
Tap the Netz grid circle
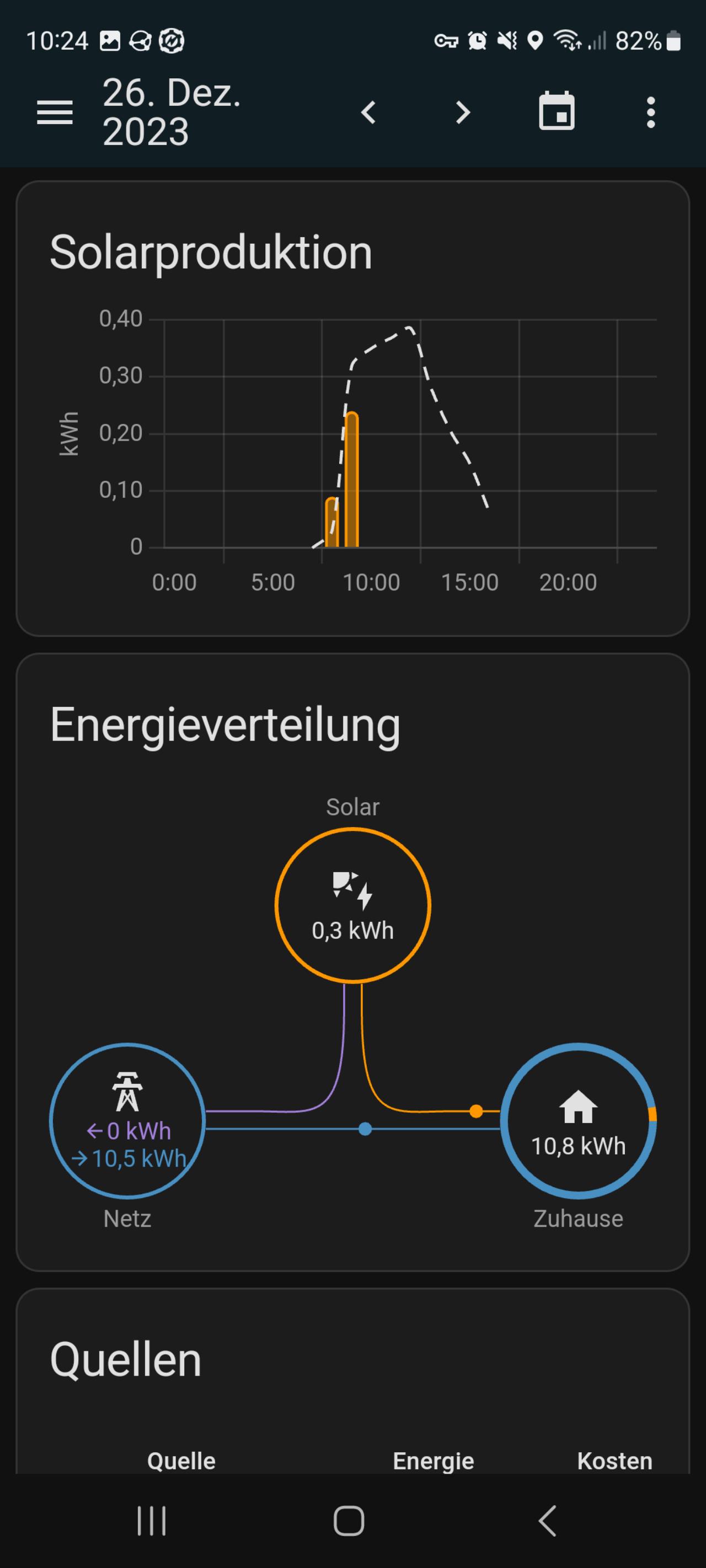pyautogui.click(x=127, y=1121)
